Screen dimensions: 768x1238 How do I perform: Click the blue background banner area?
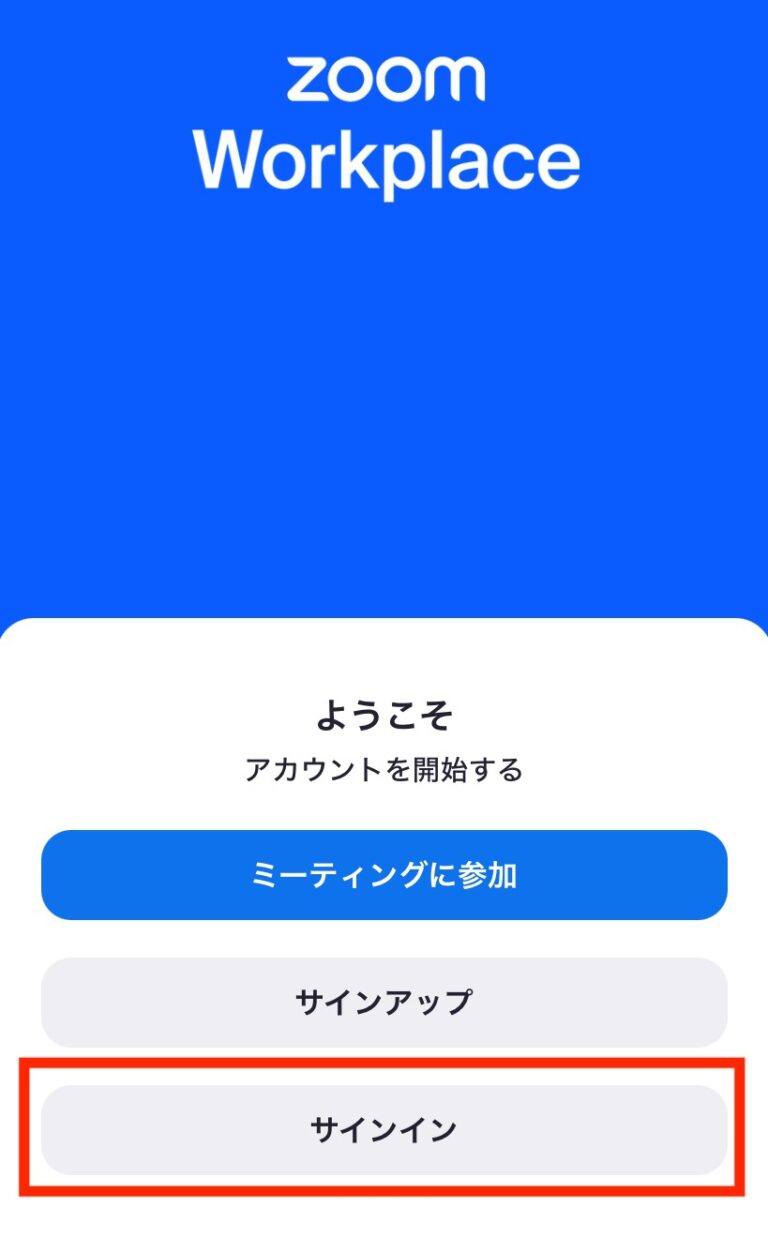pos(384,400)
